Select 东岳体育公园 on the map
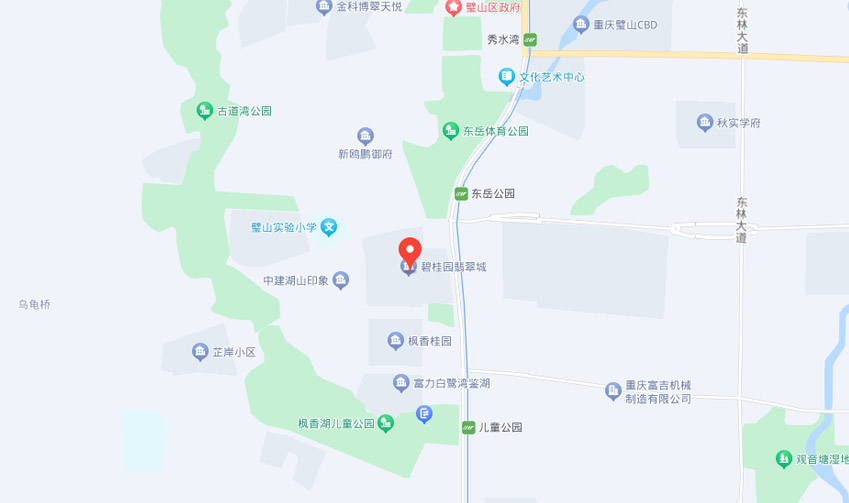849x503 pixels. 451,130
